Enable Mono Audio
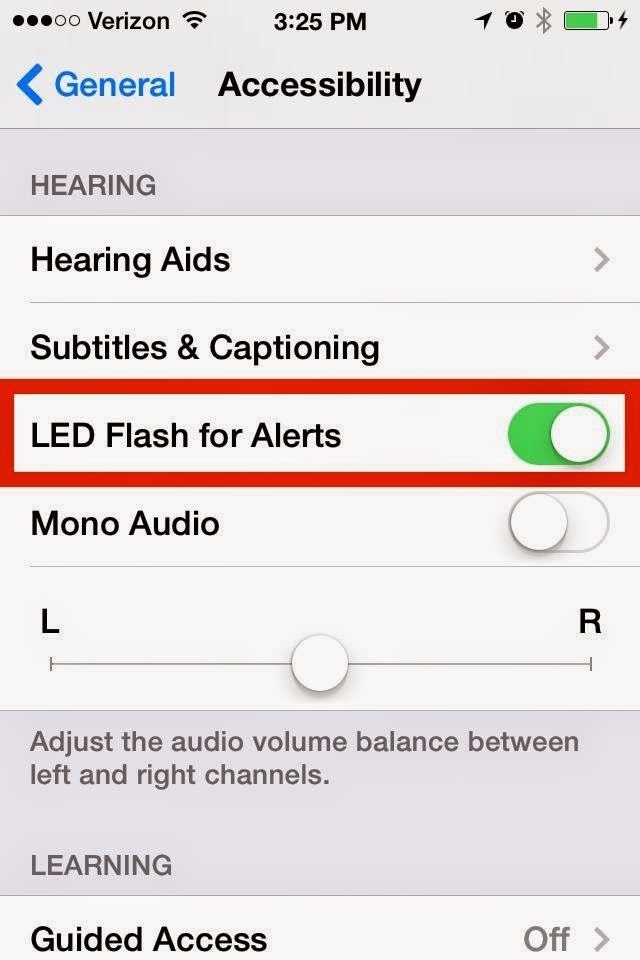 (558, 523)
